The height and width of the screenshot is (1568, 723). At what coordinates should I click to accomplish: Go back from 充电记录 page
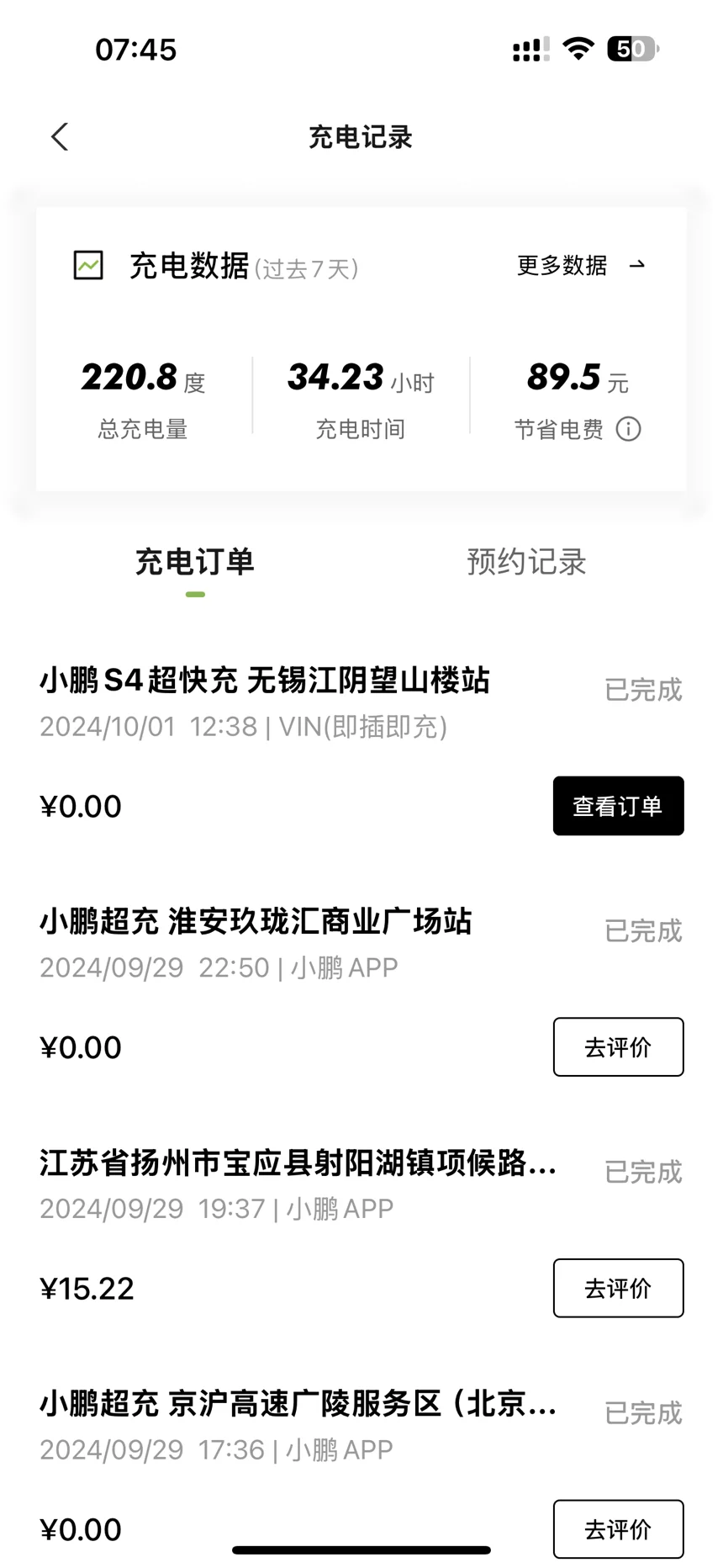point(60,137)
